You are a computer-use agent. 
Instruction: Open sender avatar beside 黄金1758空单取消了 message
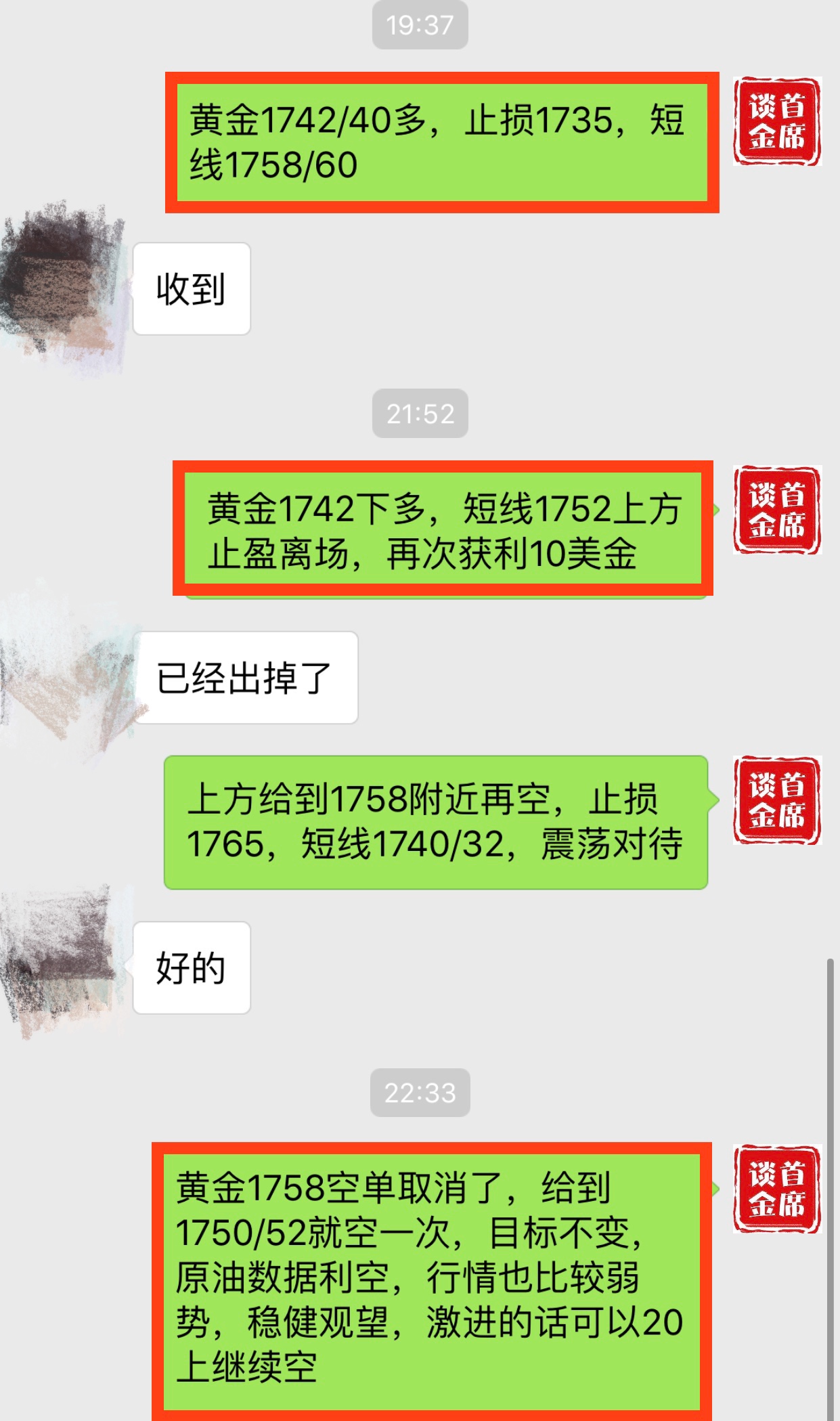(x=776, y=1189)
